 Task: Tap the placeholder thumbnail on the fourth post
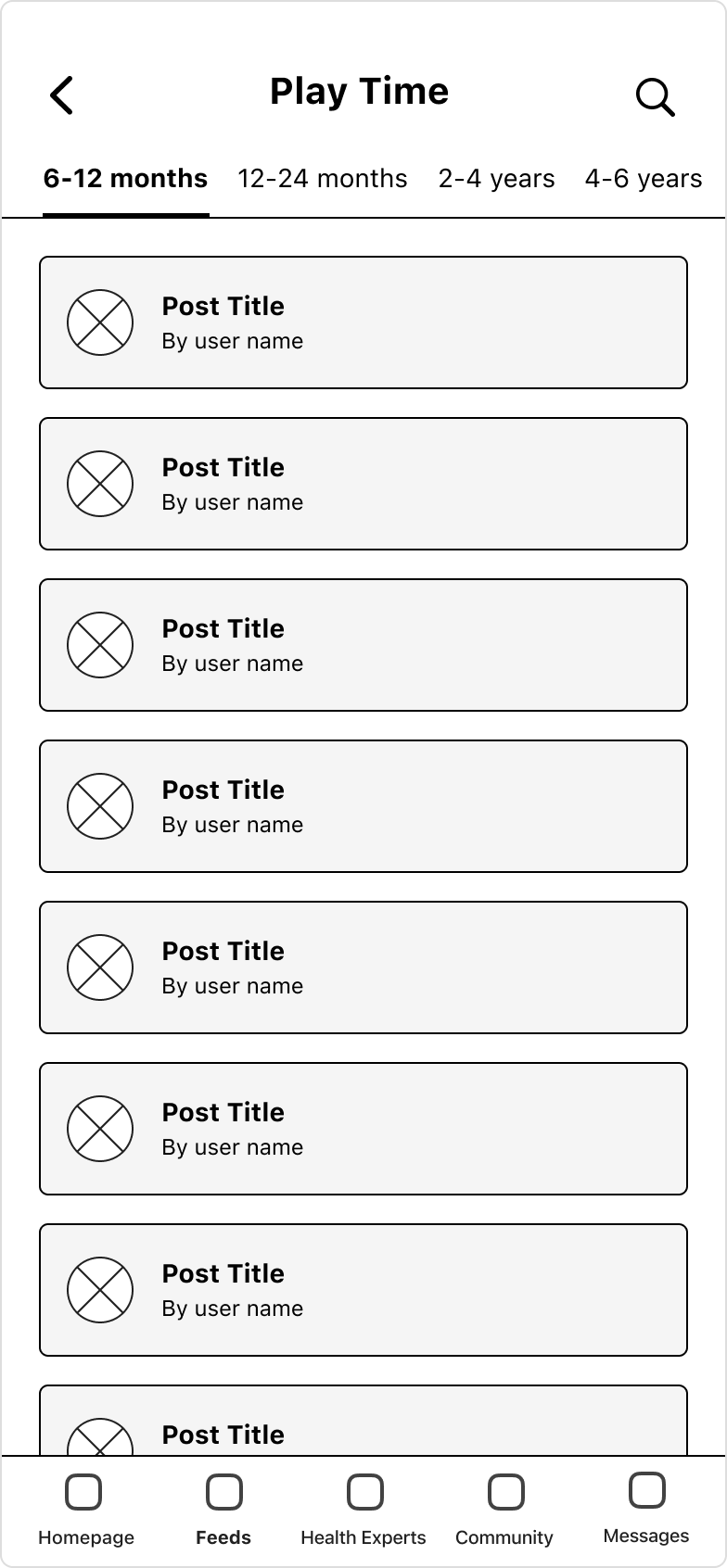[x=100, y=805]
